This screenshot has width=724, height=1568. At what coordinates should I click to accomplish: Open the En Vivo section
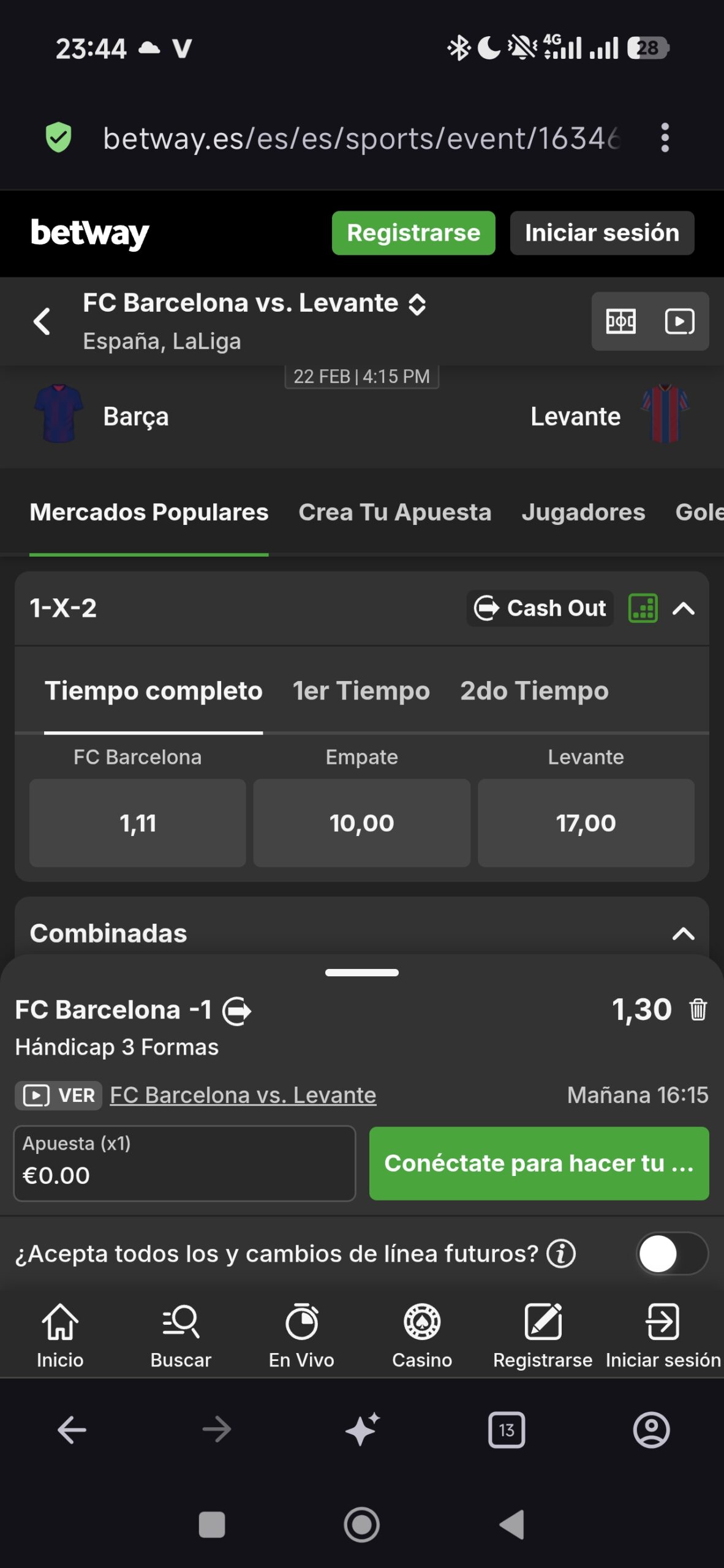[x=301, y=1335]
